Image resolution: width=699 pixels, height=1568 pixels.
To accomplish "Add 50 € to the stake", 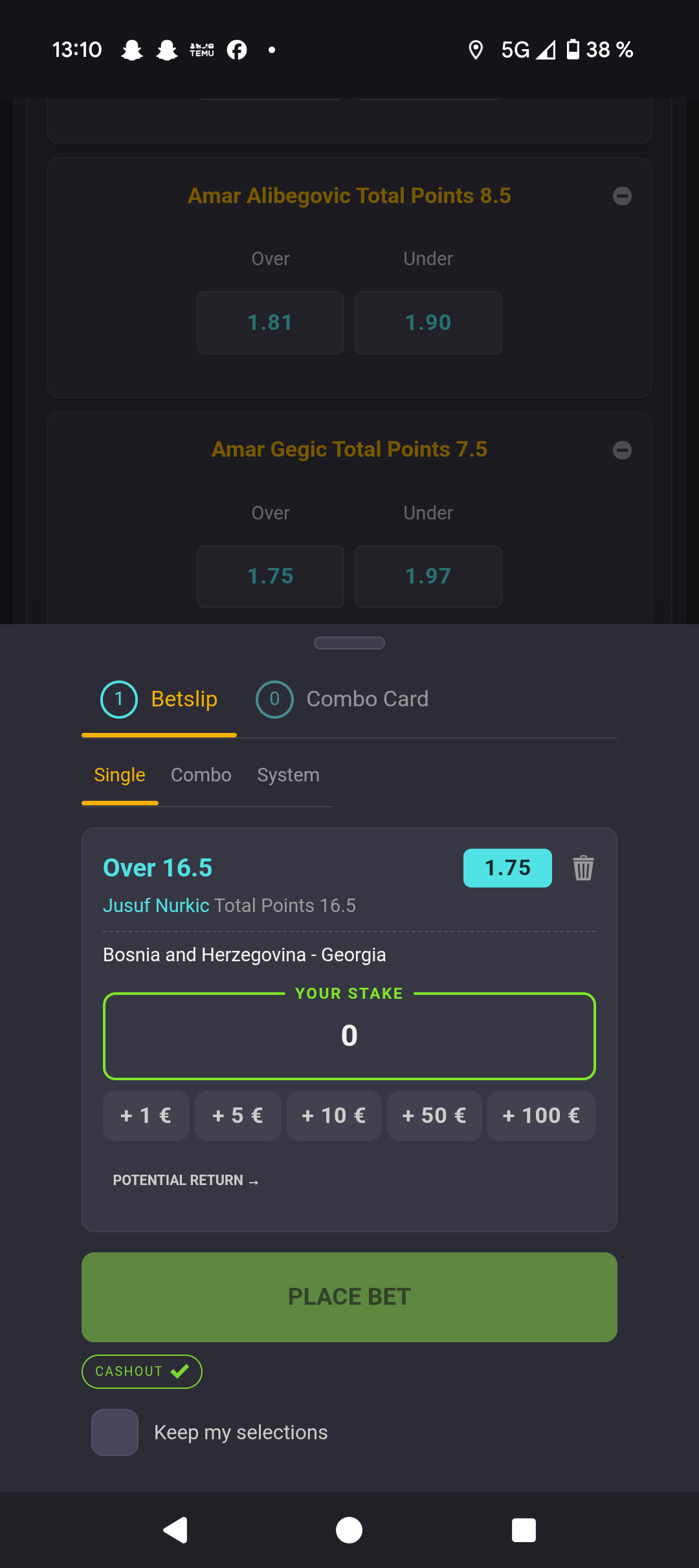I will [434, 1115].
